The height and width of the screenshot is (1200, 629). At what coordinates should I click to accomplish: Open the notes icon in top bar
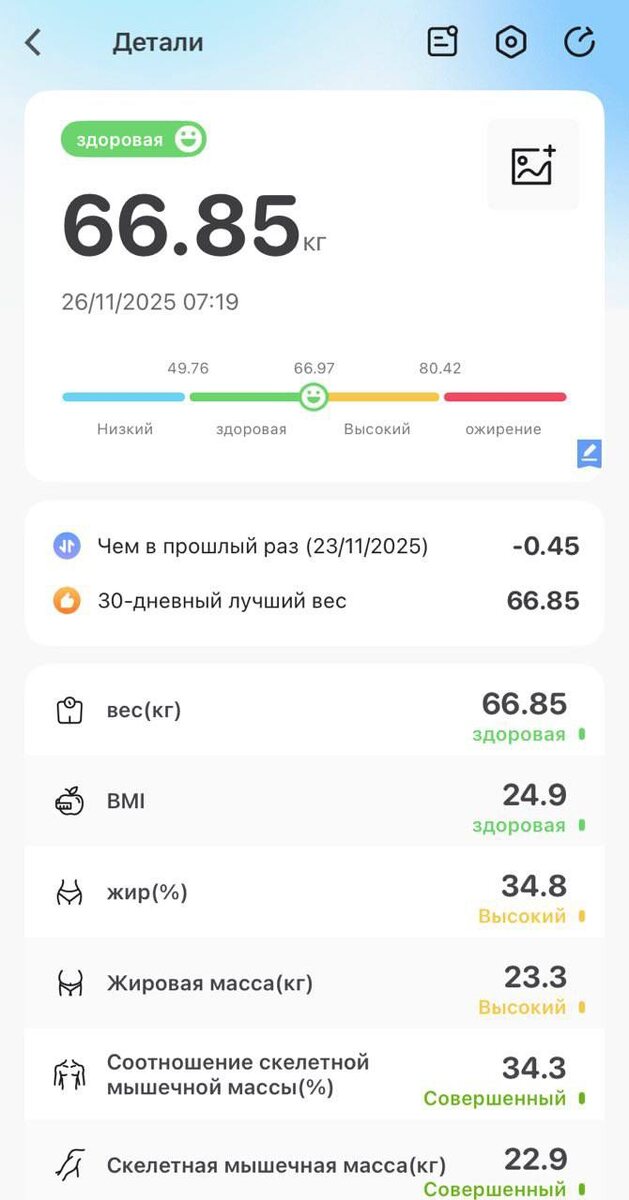click(x=442, y=42)
